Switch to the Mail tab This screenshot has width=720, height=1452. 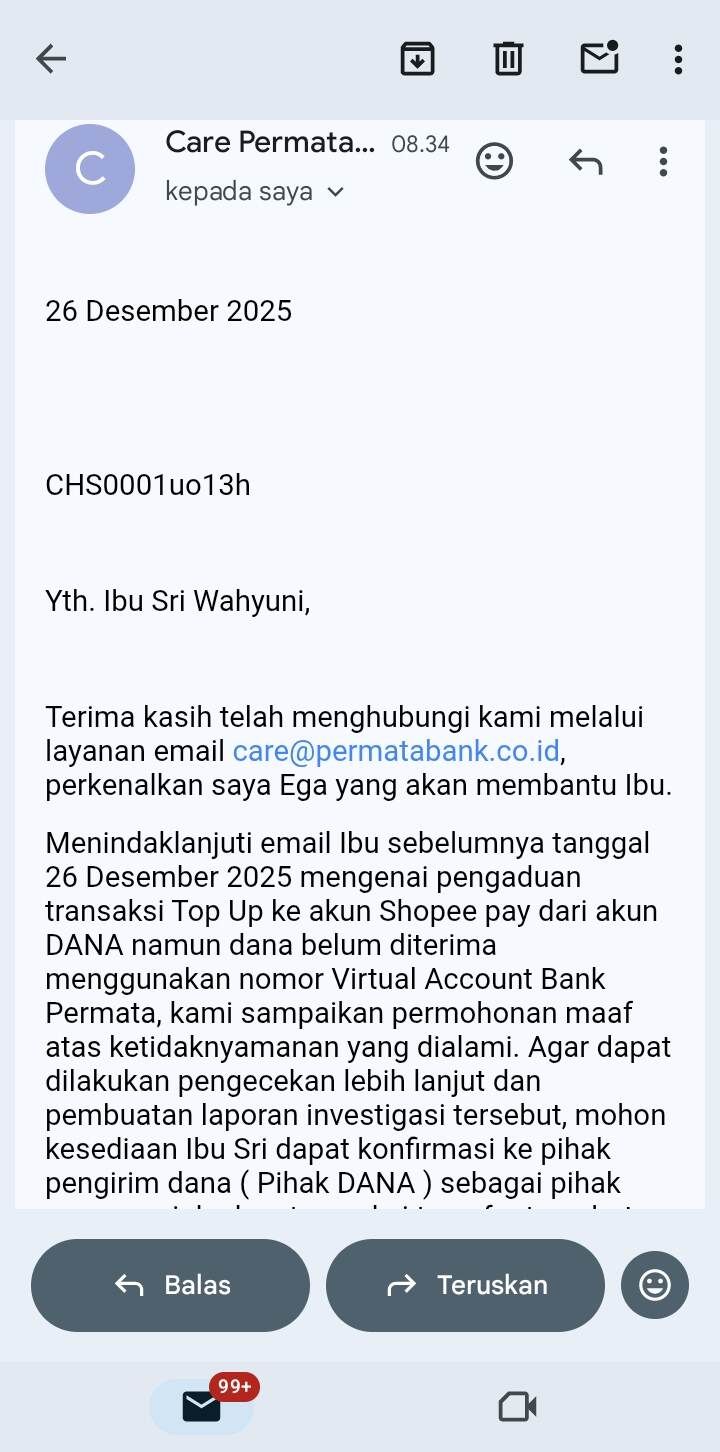(x=202, y=1406)
